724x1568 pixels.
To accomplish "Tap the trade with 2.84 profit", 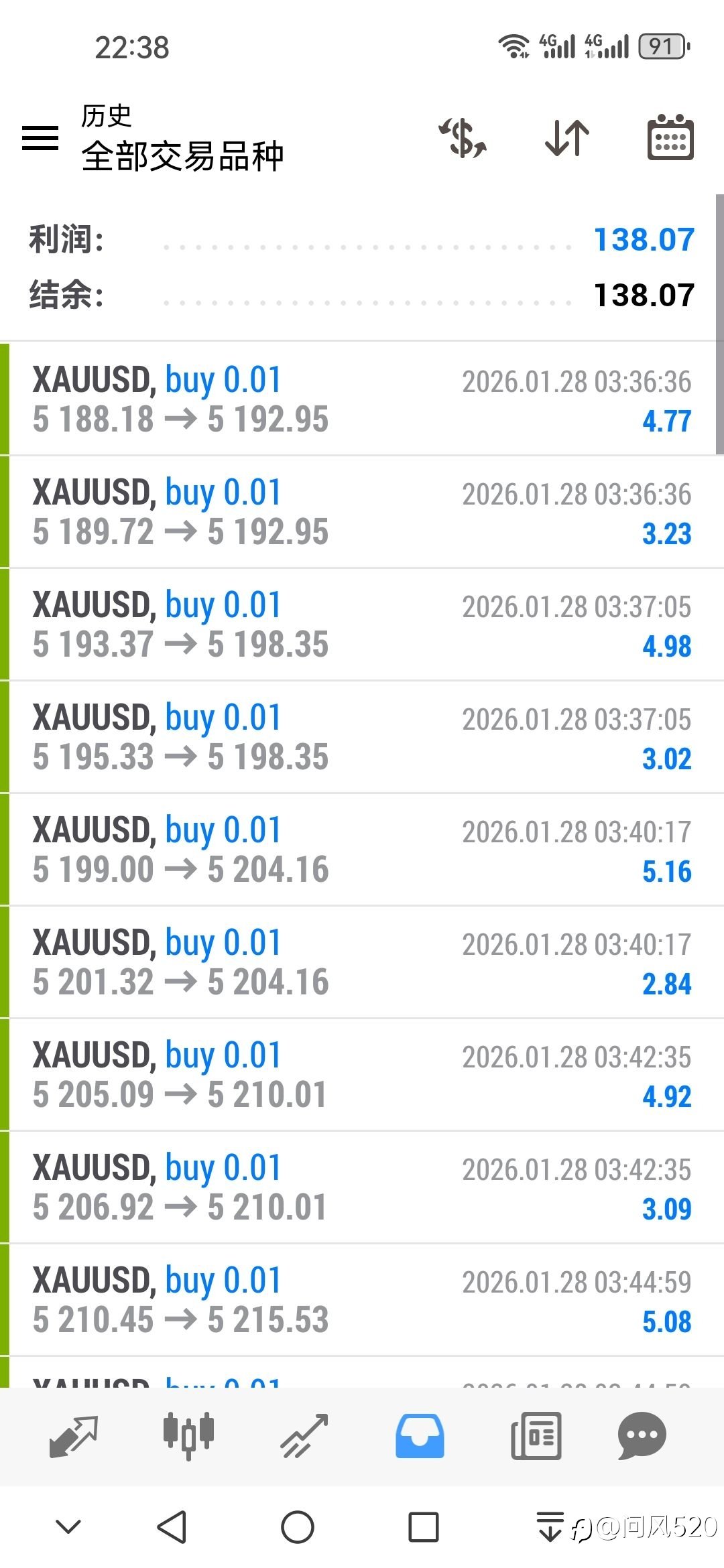I will click(362, 962).
